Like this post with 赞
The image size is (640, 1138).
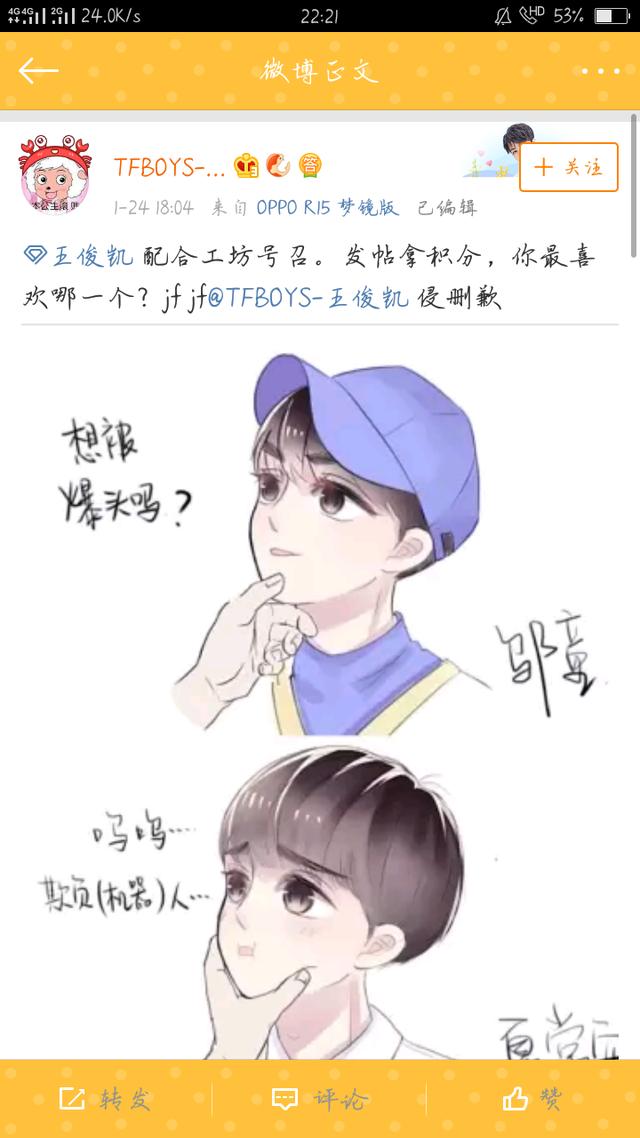coord(533,1099)
